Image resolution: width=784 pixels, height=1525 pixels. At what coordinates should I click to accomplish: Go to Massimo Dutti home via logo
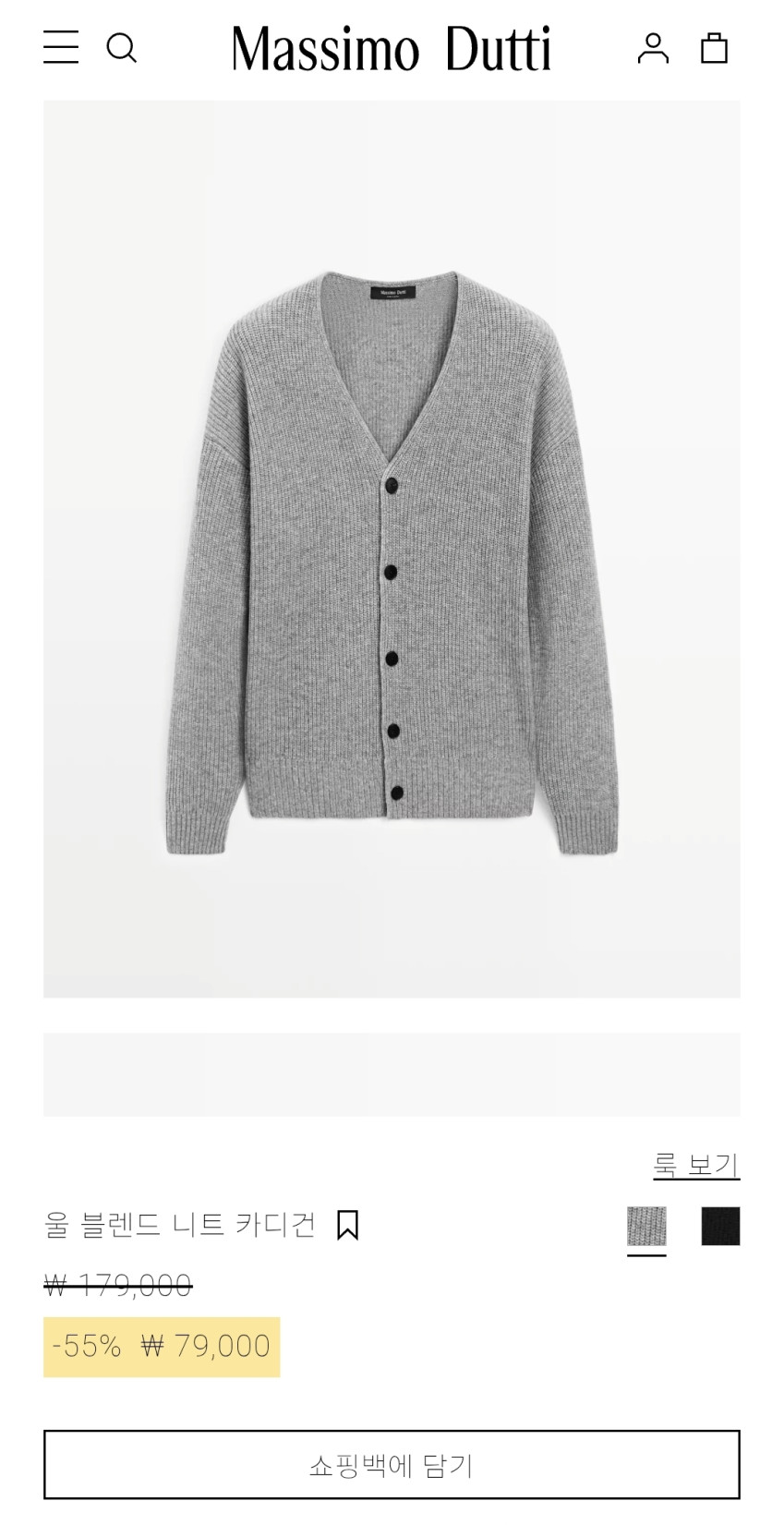pyautogui.click(x=392, y=48)
